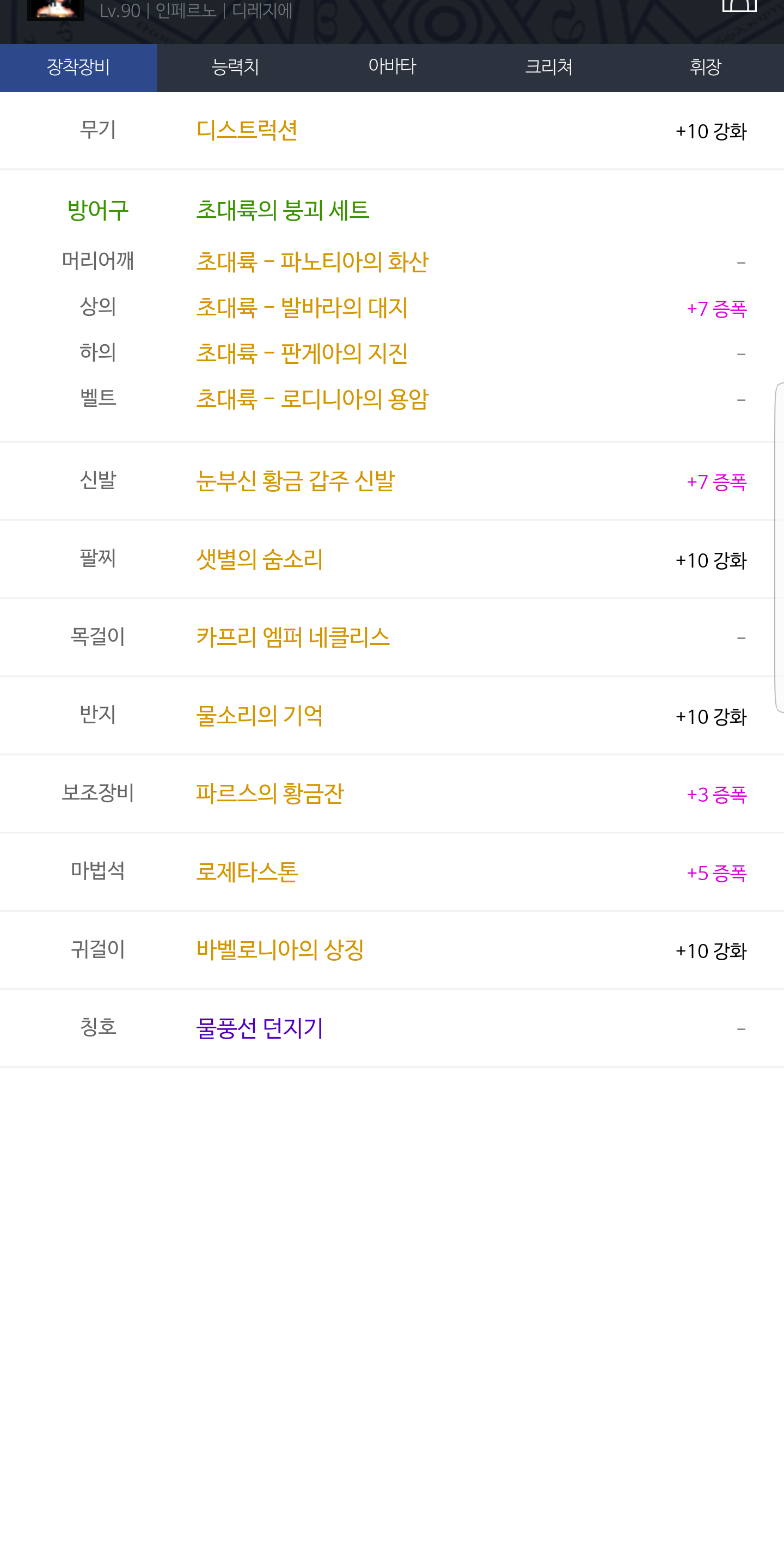View the 초대륙의 붕괴 세트 set

[x=283, y=210]
